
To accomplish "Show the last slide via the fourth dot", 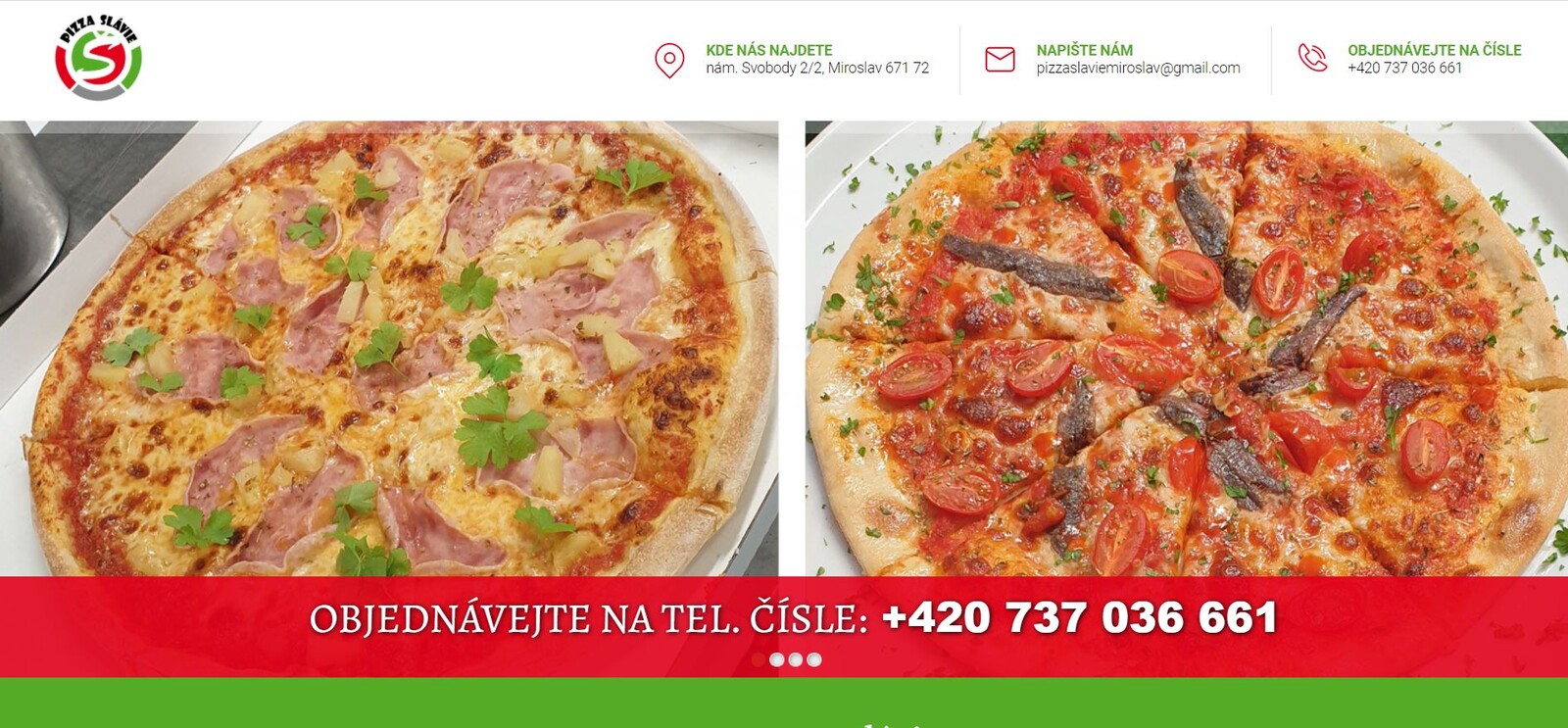I will tap(813, 659).
